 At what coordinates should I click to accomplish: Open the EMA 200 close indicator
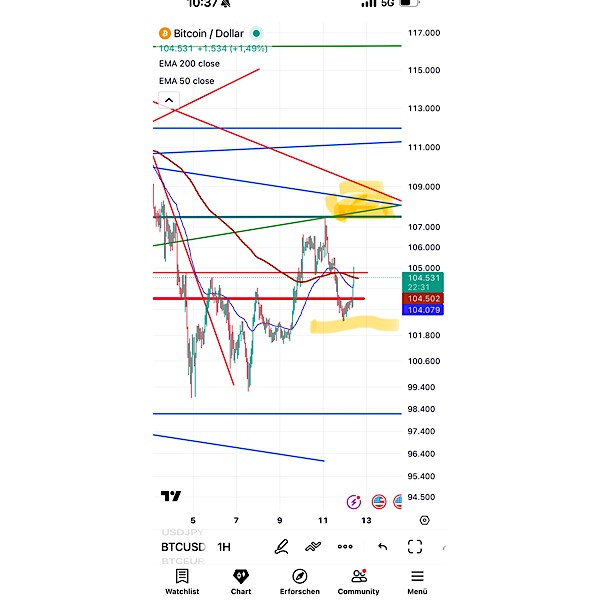tap(189, 64)
